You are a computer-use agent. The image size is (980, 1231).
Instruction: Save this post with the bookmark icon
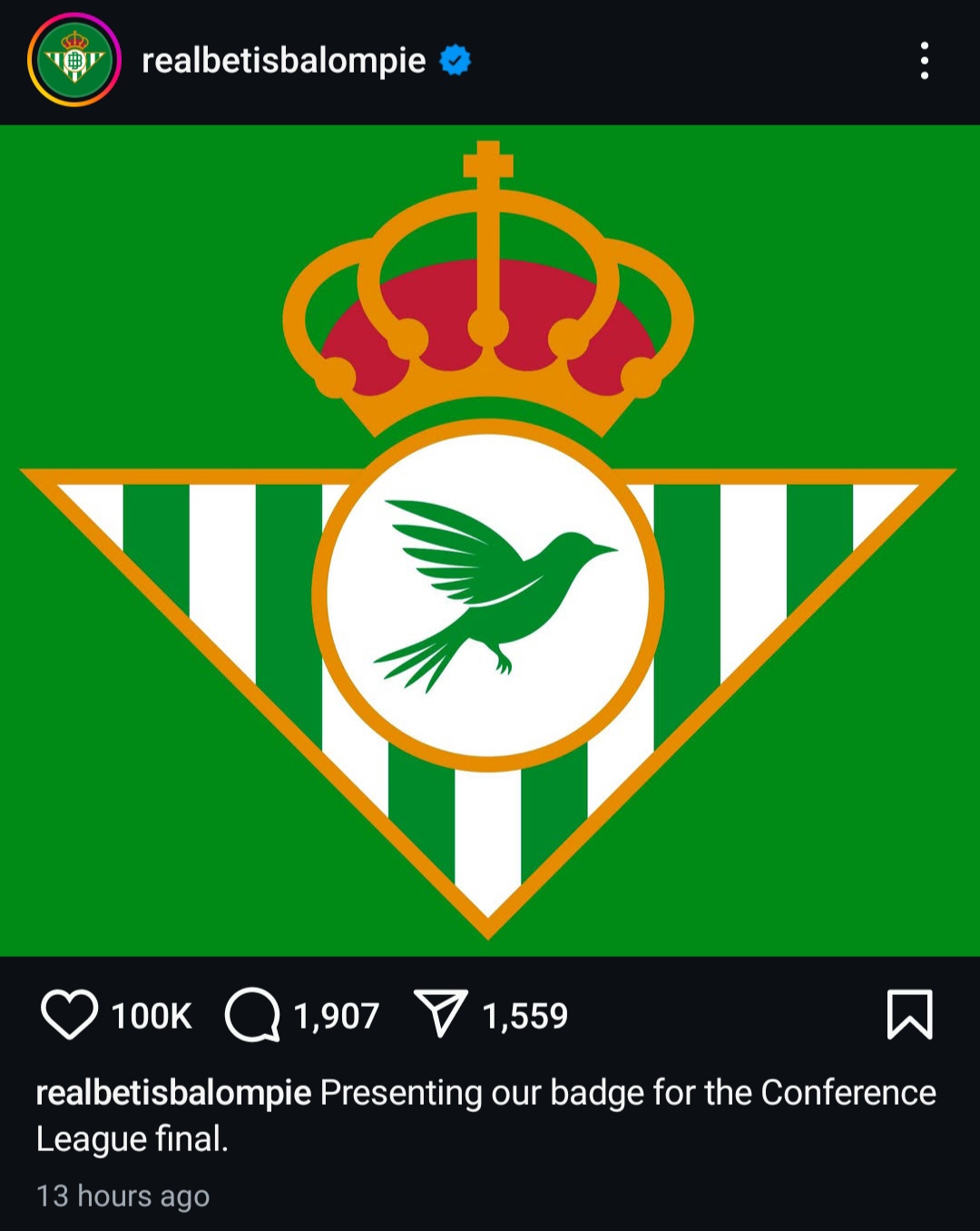point(909,1014)
